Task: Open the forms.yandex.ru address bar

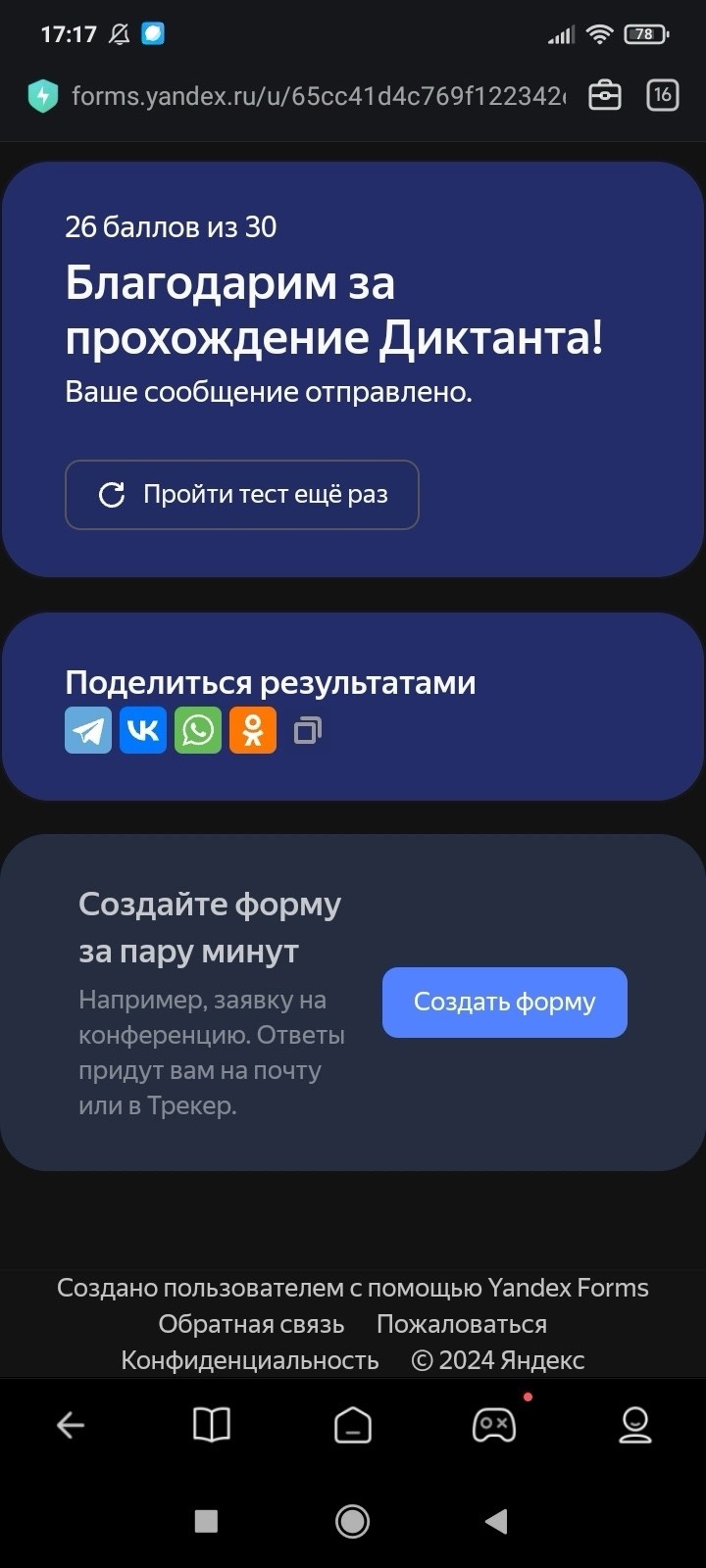Action: click(318, 96)
